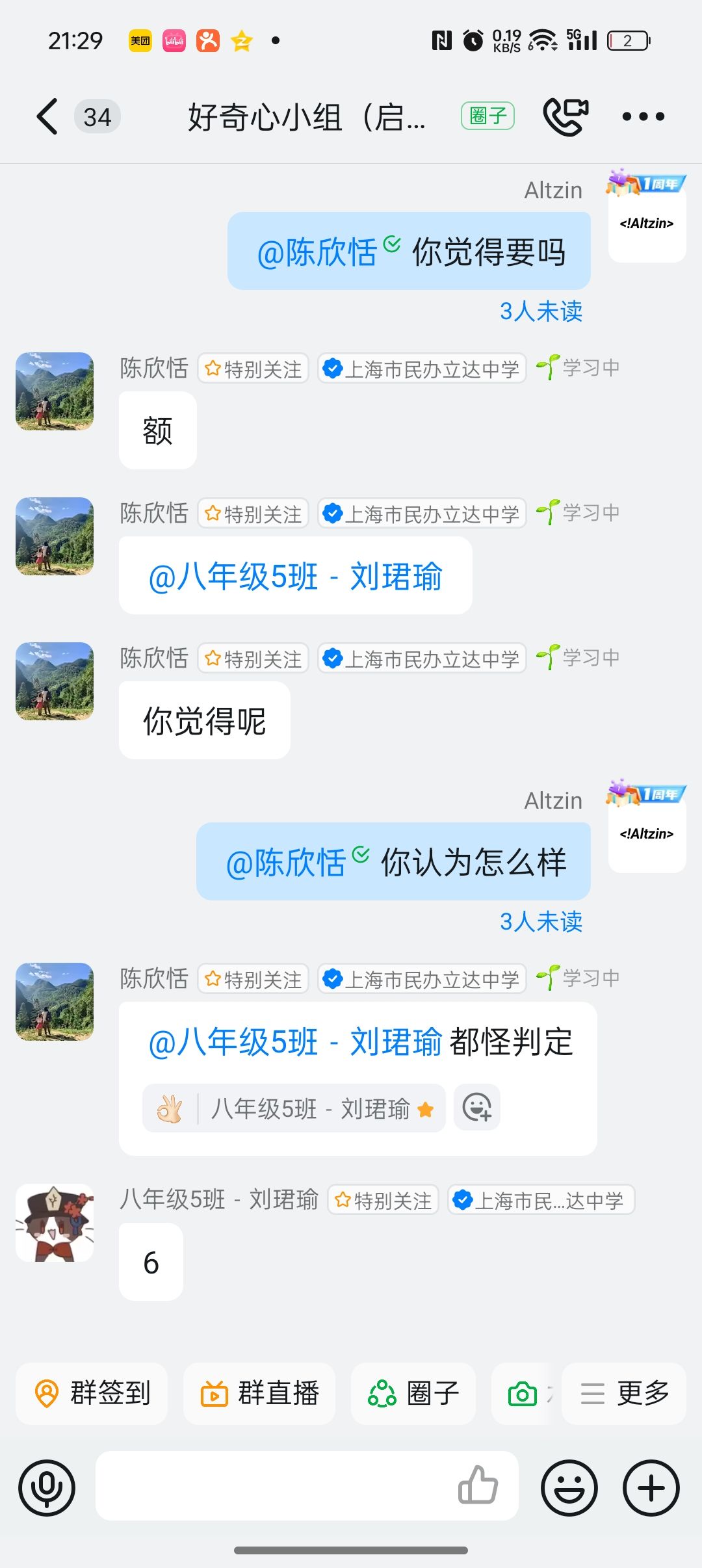
Task: Open the emoji sticker panel
Action: (x=569, y=1487)
